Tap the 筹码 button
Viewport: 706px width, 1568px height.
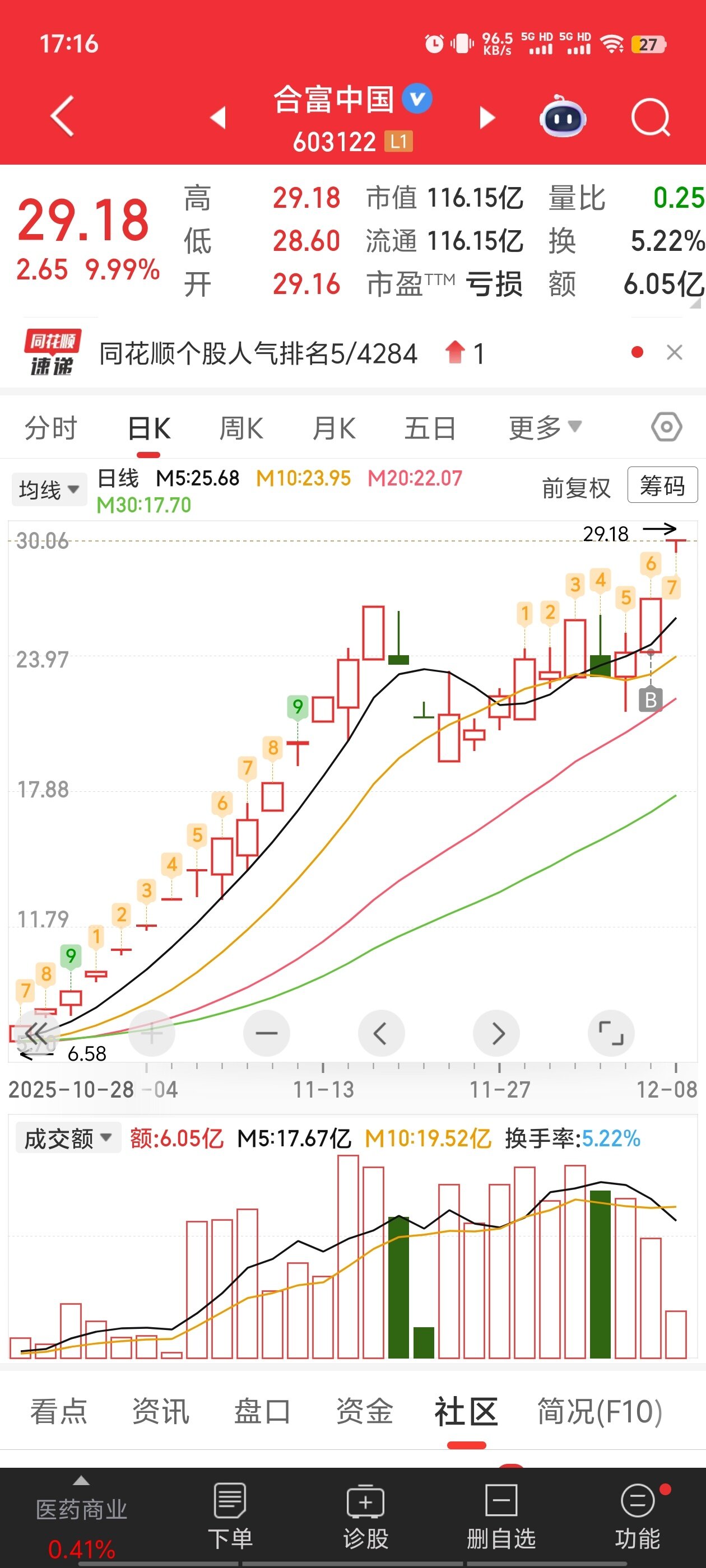pyautogui.click(x=662, y=486)
